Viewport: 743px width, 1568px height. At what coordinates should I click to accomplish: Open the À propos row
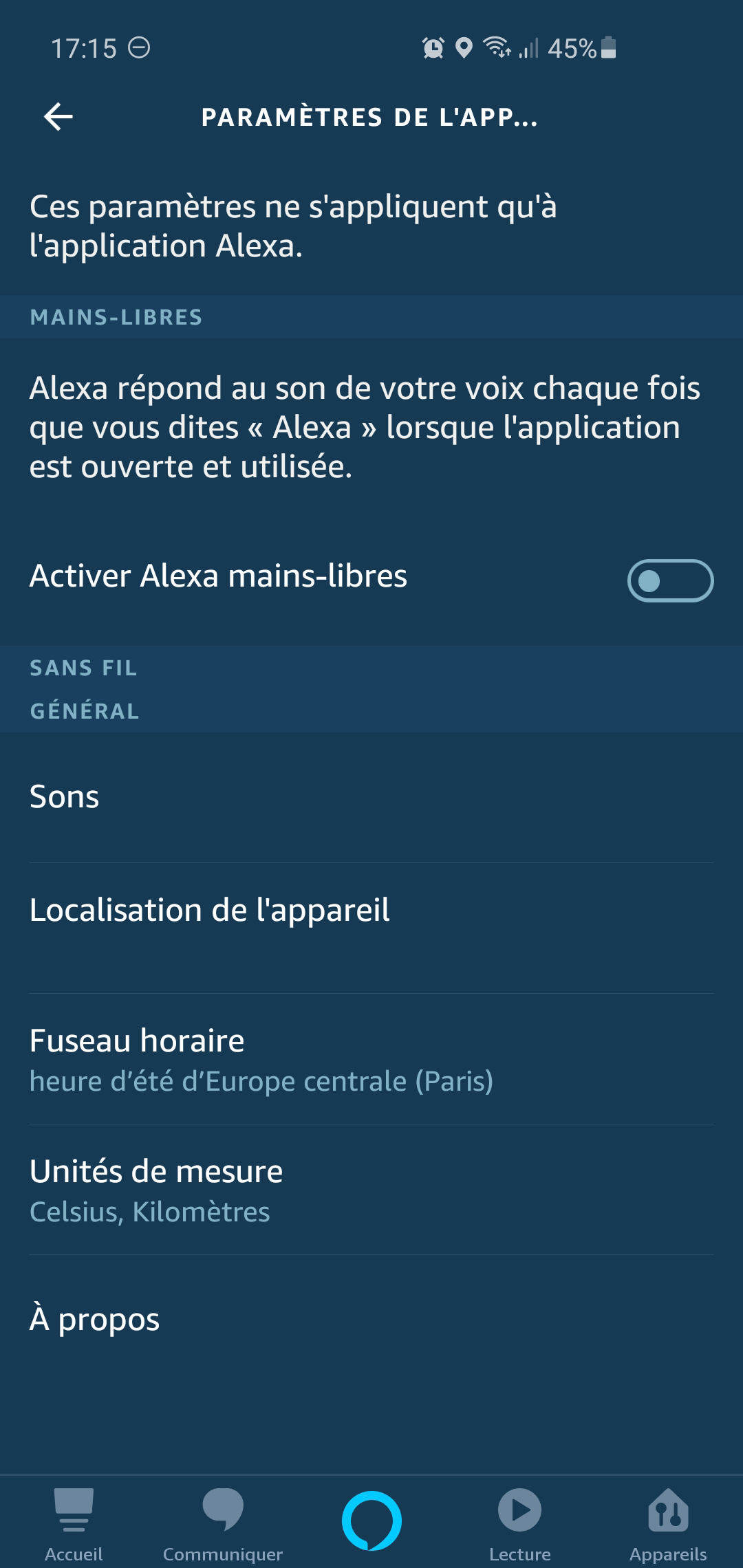point(371,1320)
